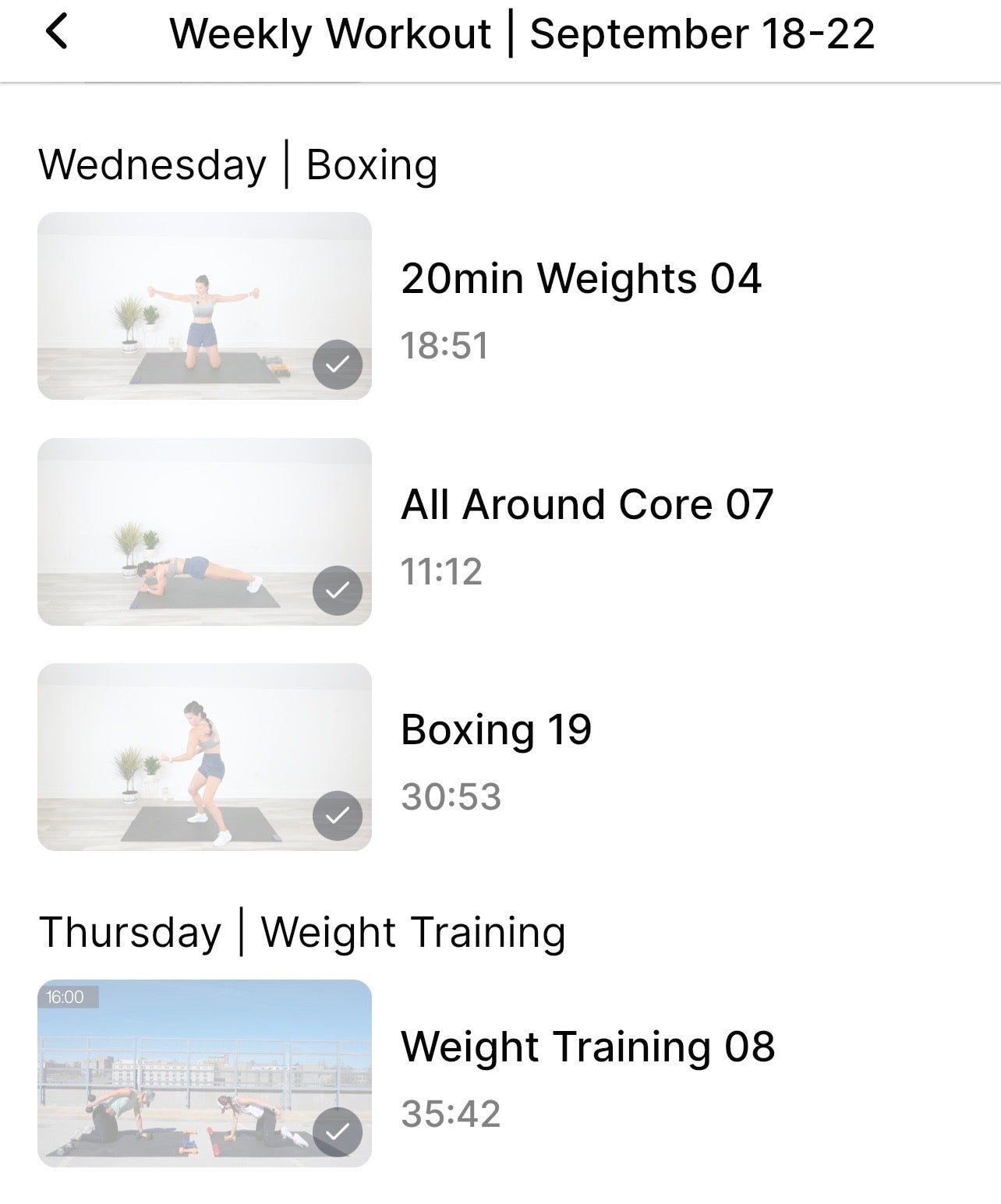Go back using the top-left arrow
This screenshot has width=1001, height=1204.
[57, 34]
